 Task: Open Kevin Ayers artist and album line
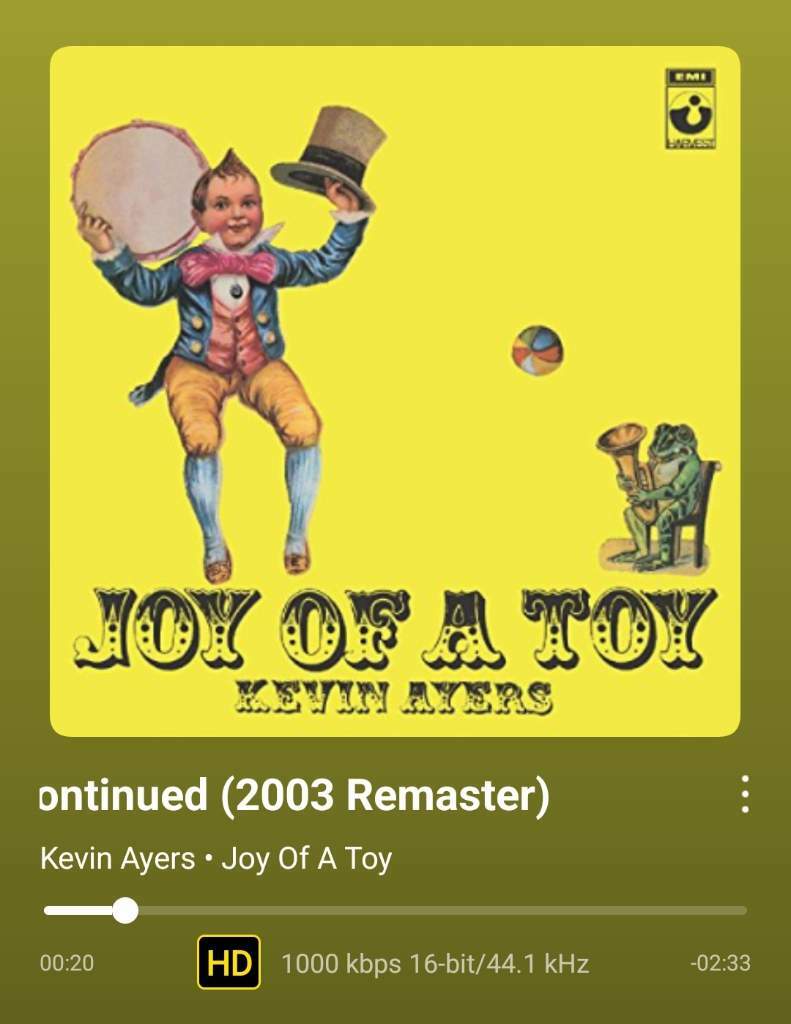(x=216, y=859)
